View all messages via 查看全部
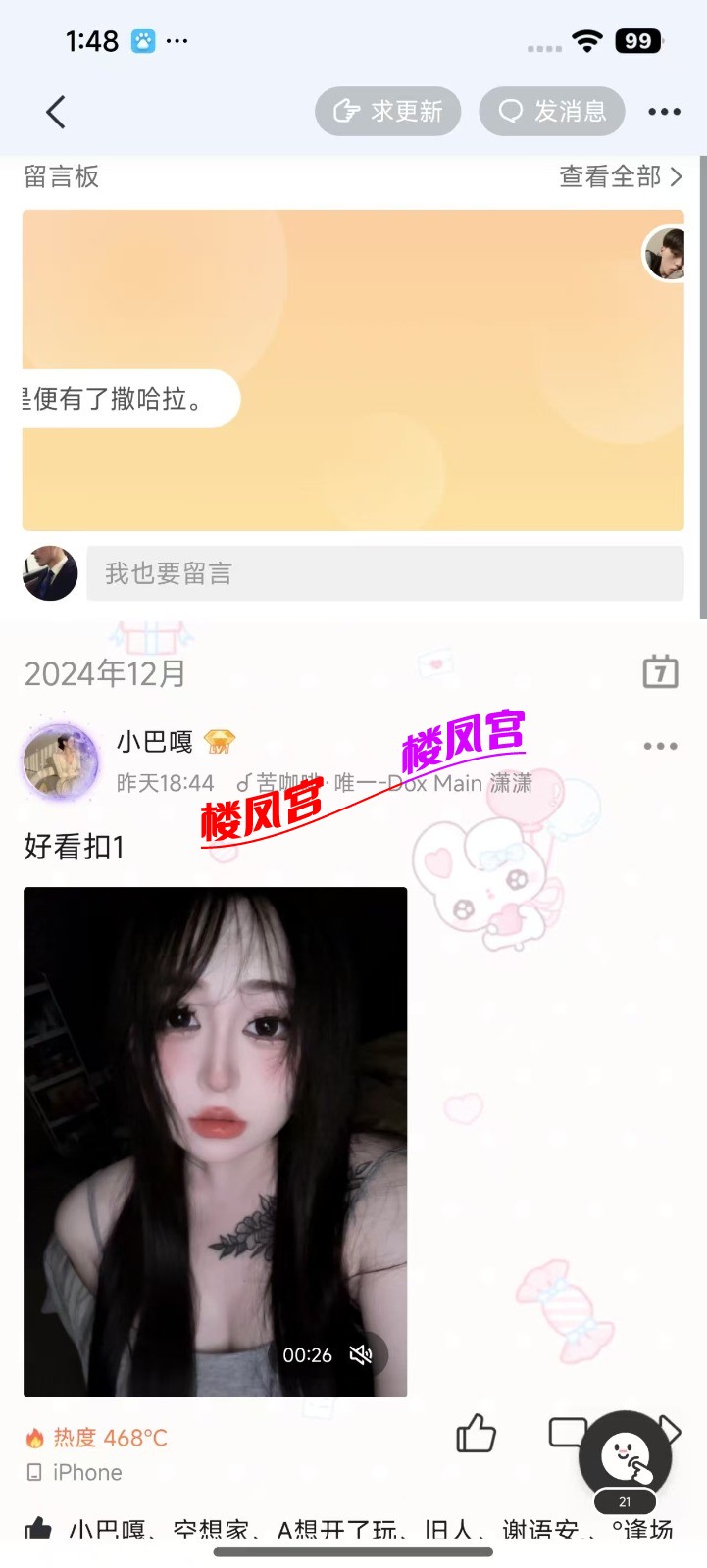This screenshot has height=1568, width=707. tap(620, 176)
